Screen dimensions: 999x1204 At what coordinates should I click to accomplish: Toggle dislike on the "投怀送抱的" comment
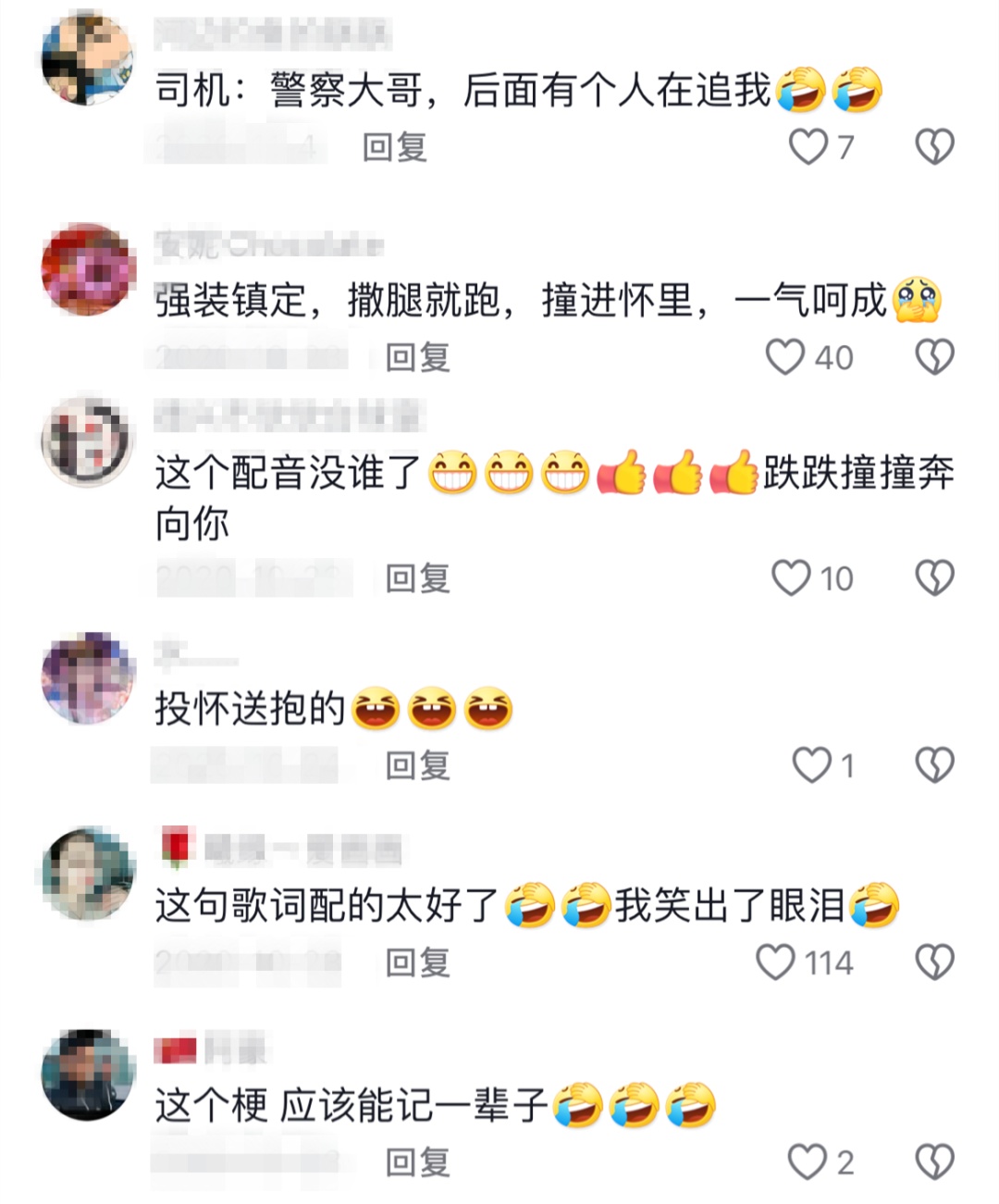(x=931, y=763)
